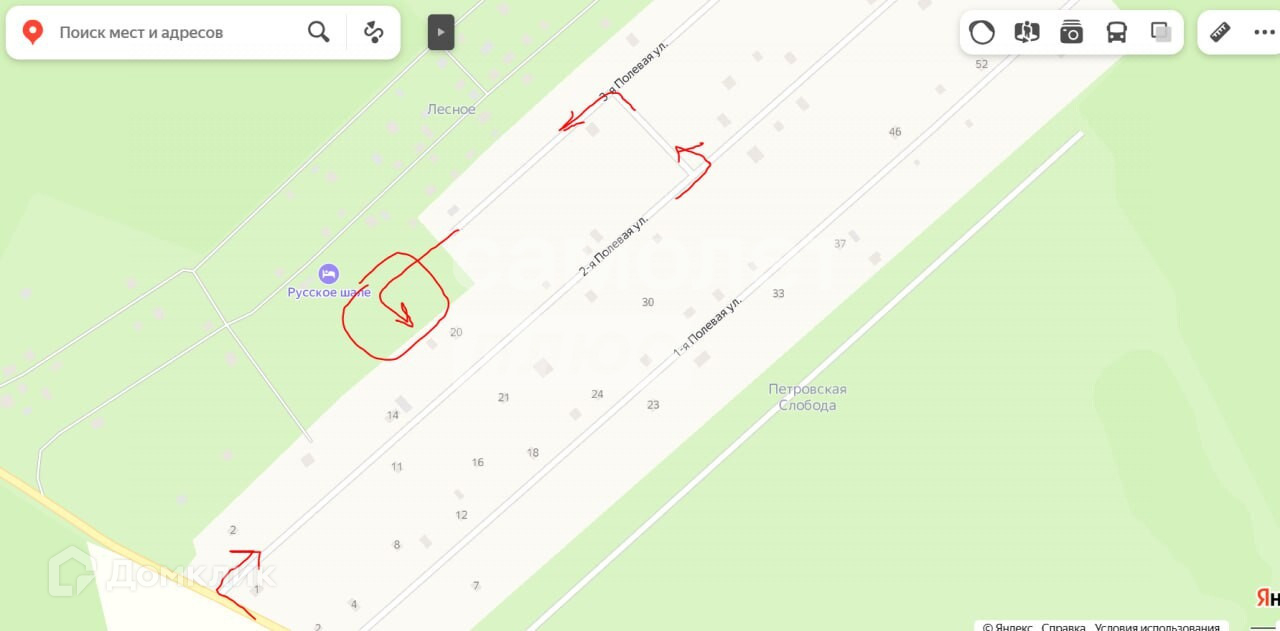This screenshot has height=631, width=1280.
Task: Expand the collapsed side panel arrow
Action: coord(441,32)
